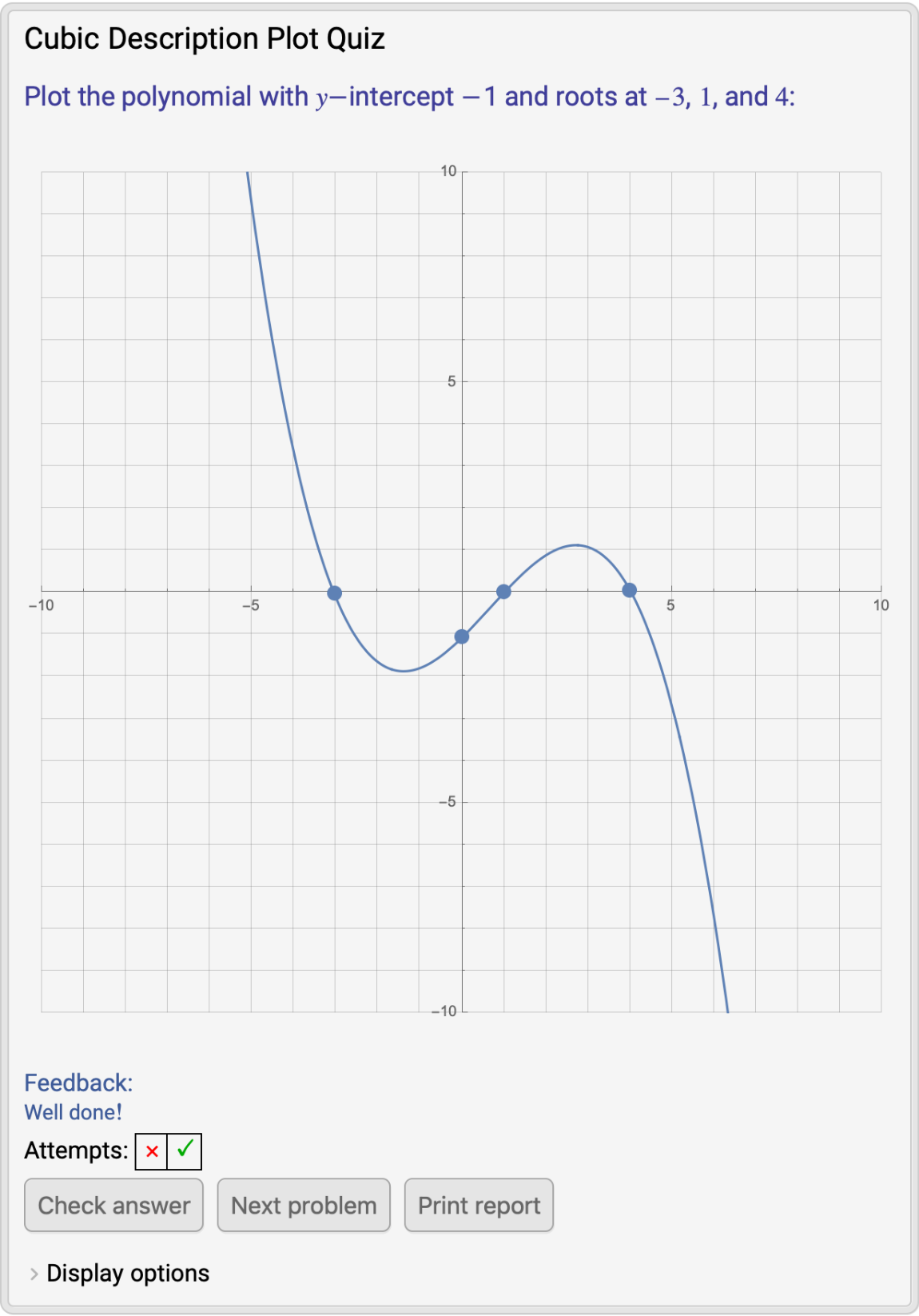This screenshot has width=919, height=1316.
Task: Go to the Next problem
Action: (x=304, y=1205)
